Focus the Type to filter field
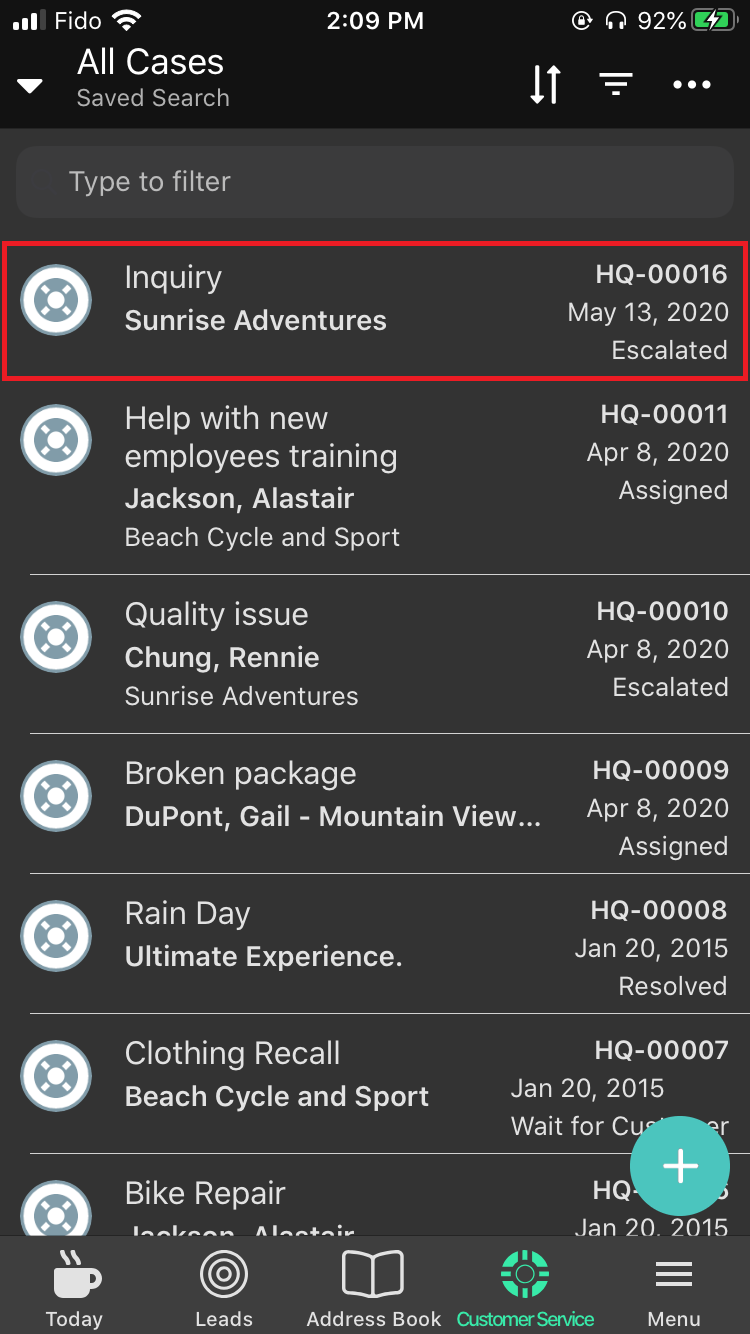The image size is (750, 1334). (x=375, y=182)
